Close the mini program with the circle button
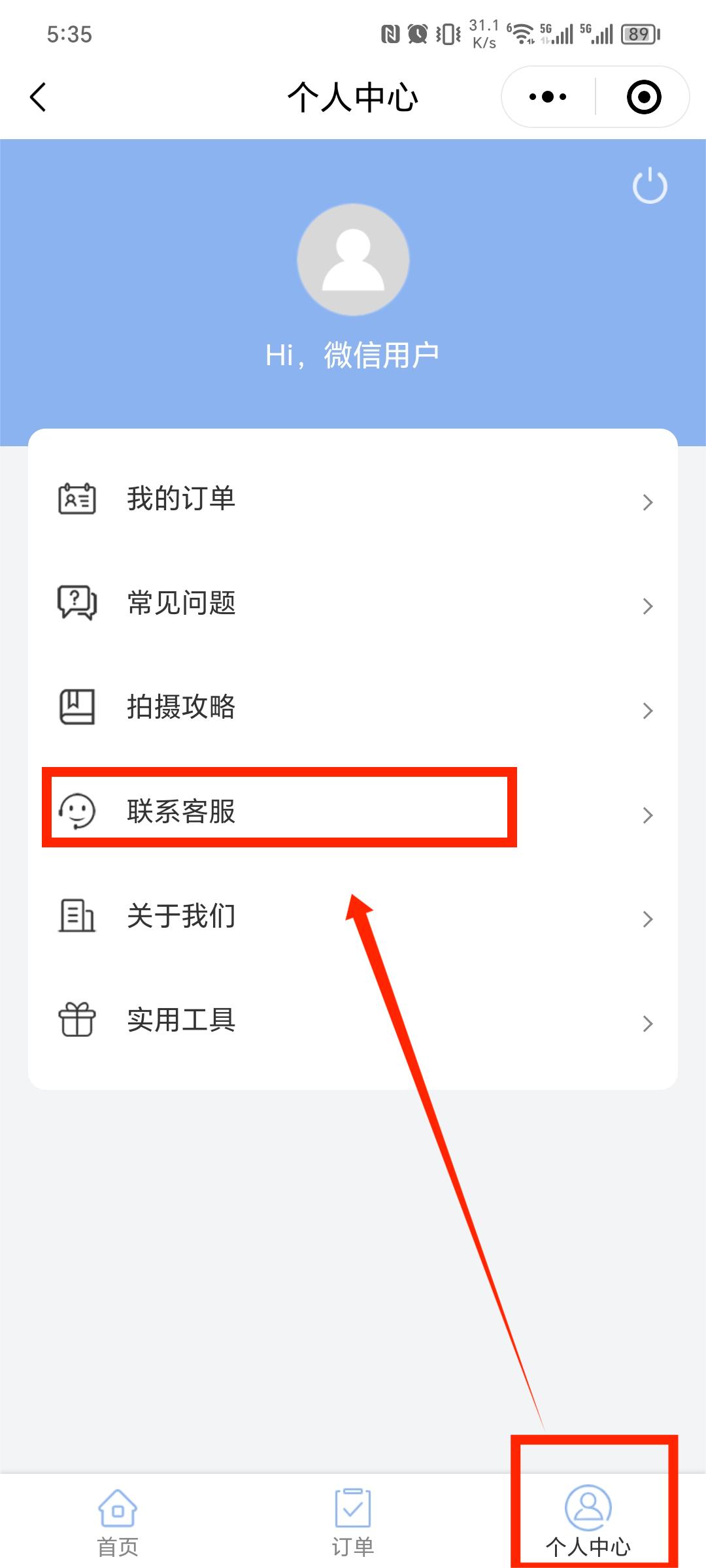This screenshot has height=1568, width=706. tap(643, 97)
